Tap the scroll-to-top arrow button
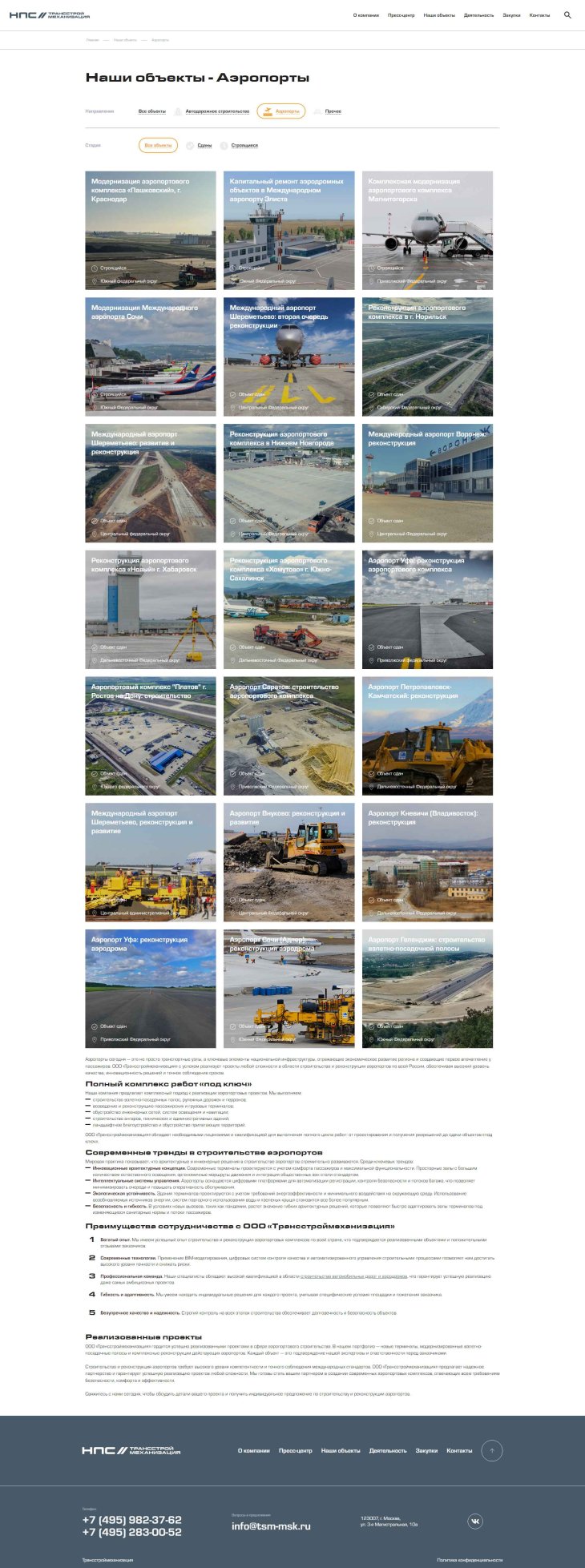 point(491,1450)
